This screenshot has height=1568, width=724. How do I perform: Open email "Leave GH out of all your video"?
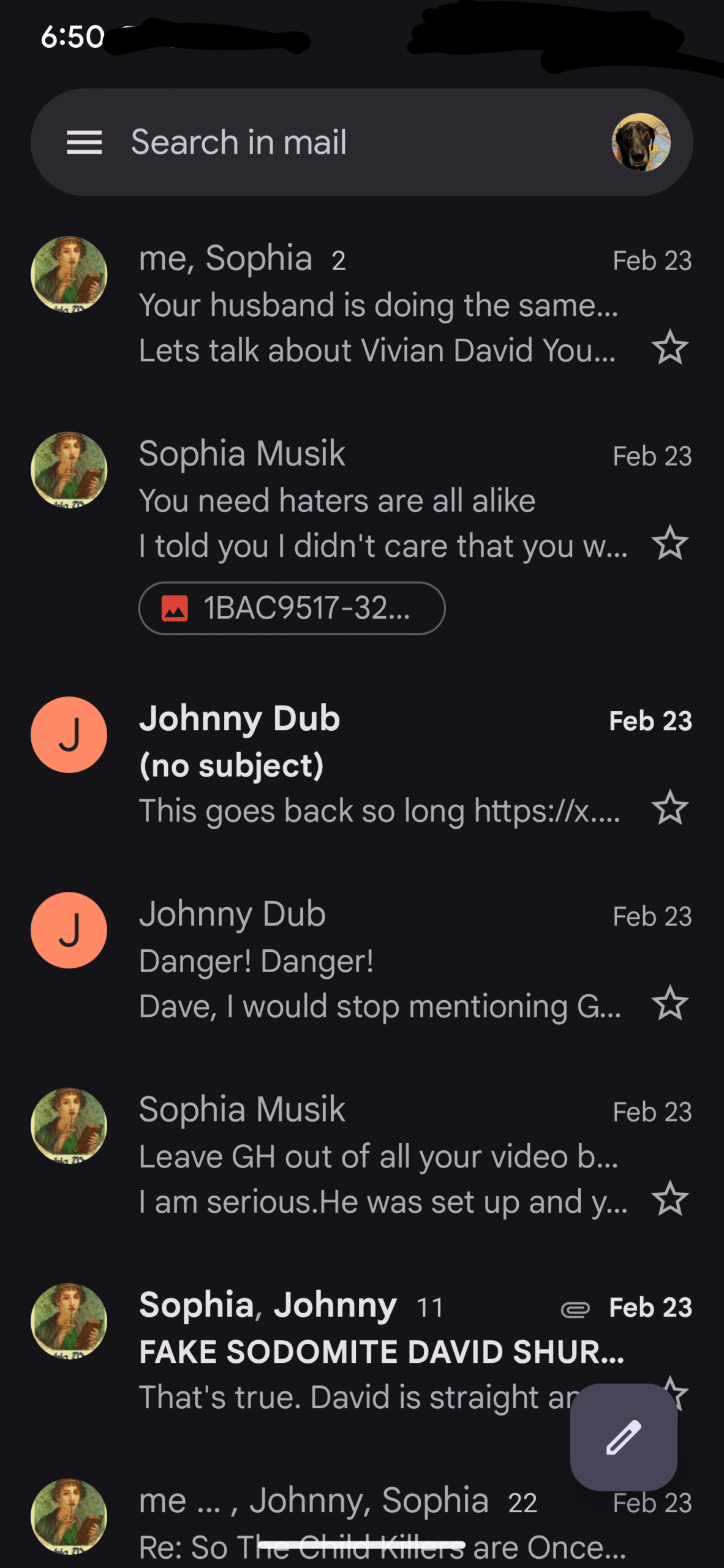click(362, 1156)
